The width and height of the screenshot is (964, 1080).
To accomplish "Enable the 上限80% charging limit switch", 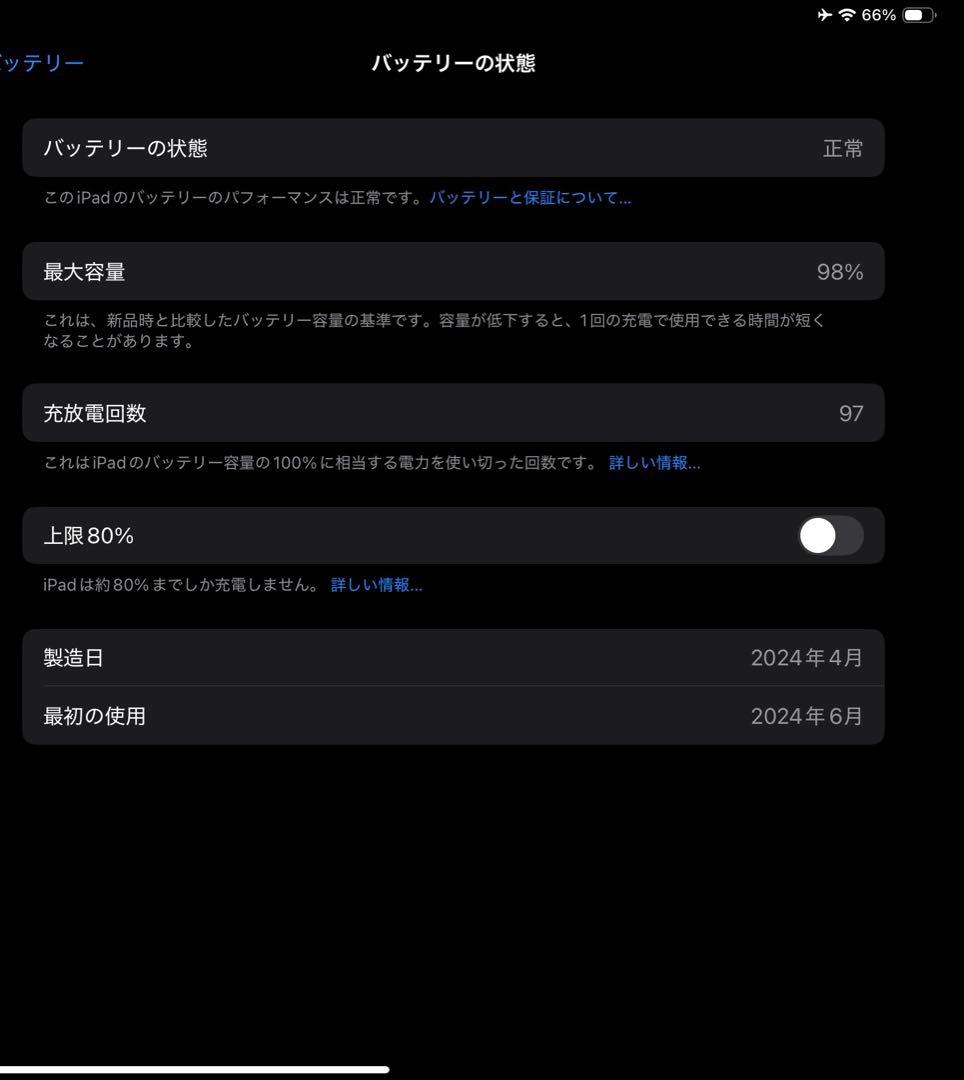I will pos(830,535).
